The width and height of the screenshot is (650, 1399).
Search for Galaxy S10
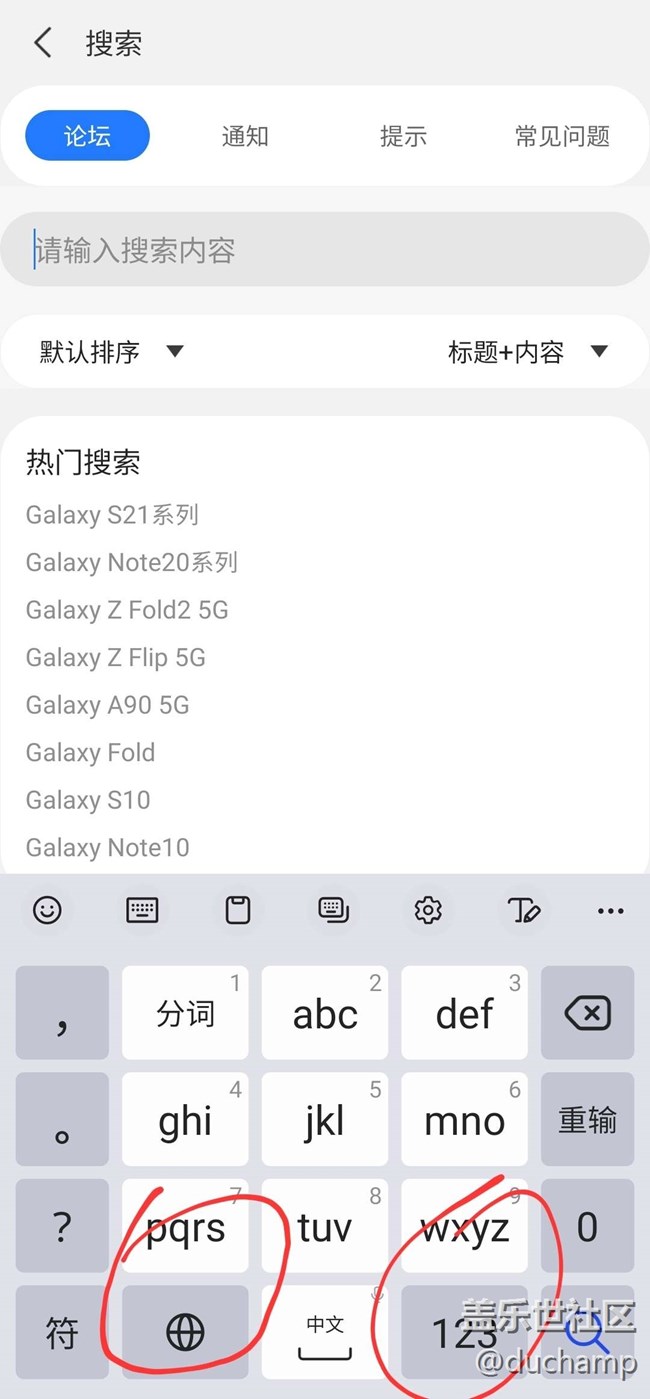tap(88, 800)
